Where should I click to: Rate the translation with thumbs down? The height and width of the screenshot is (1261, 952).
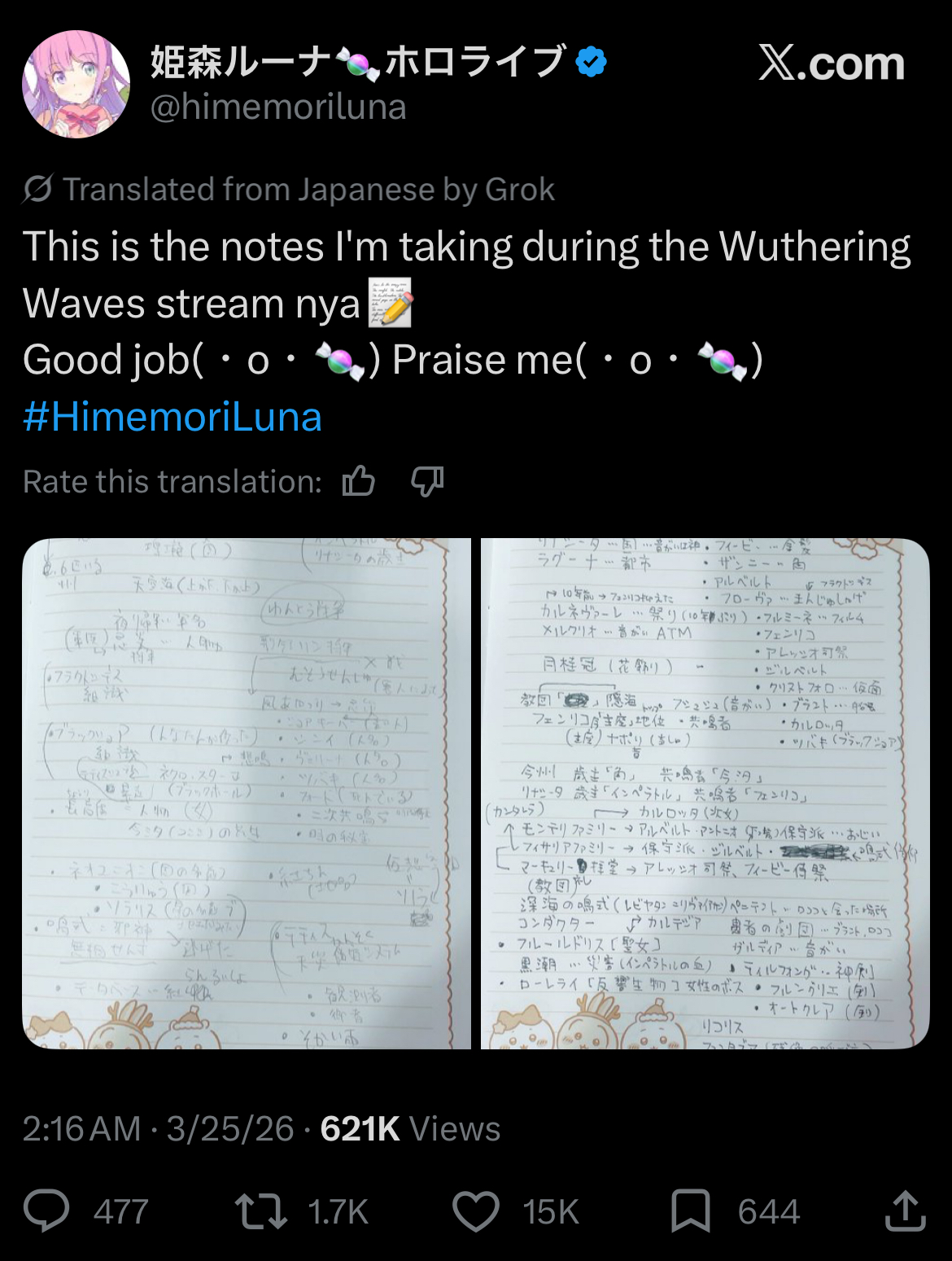point(427,482)
